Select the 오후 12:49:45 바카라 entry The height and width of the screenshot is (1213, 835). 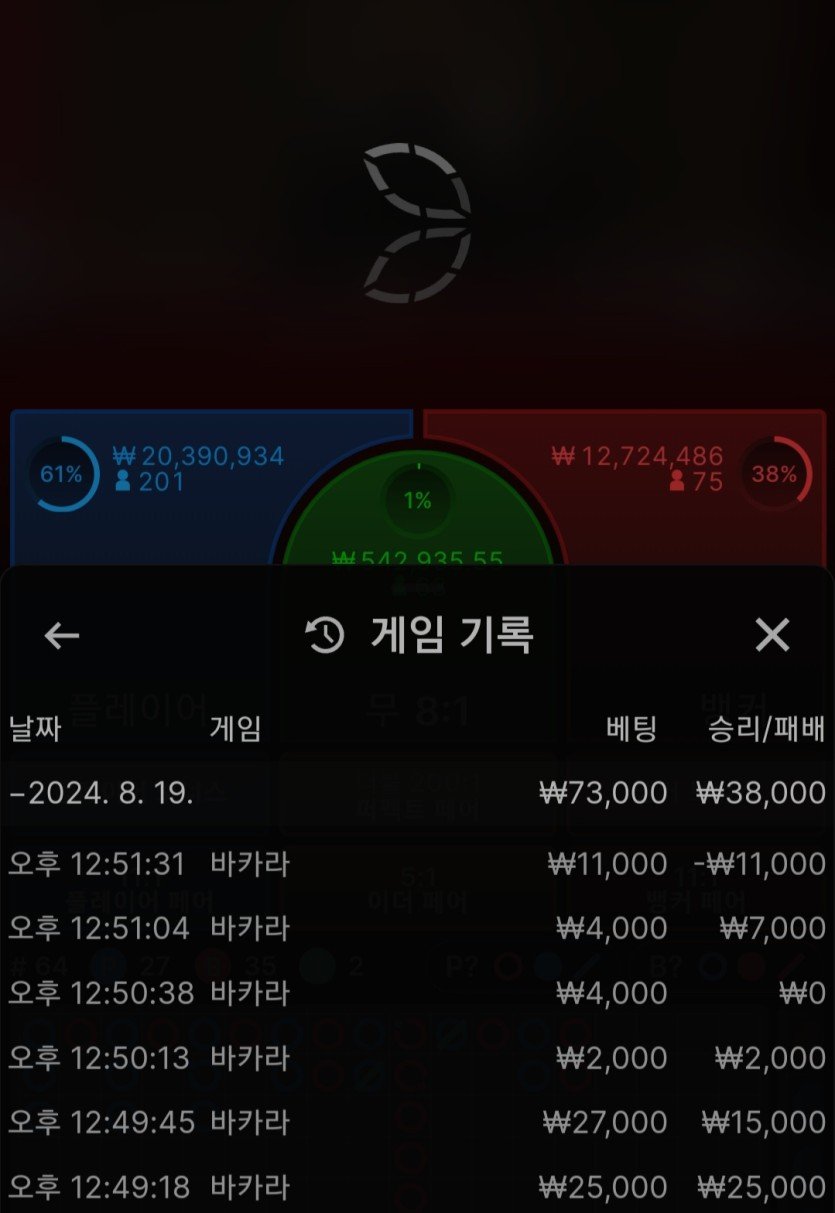pos(416,1122)
